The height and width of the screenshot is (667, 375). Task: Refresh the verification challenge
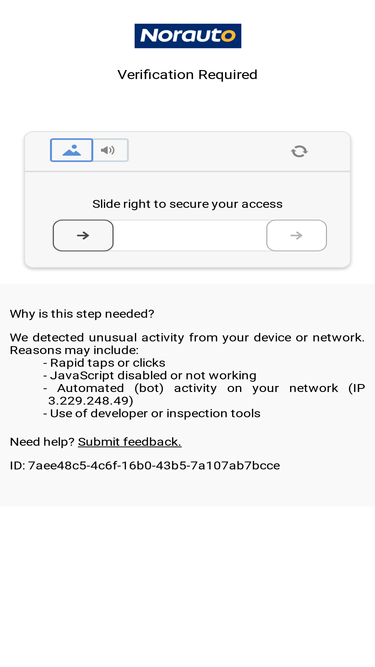tap(299, 151)
